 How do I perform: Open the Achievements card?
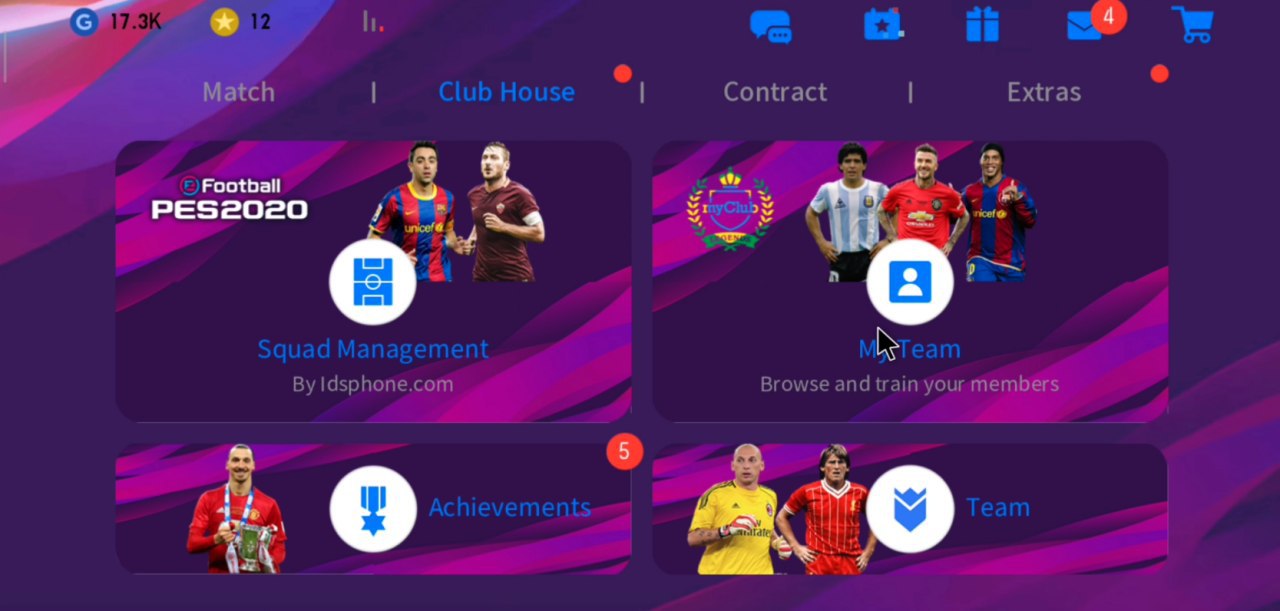(372, 508)
